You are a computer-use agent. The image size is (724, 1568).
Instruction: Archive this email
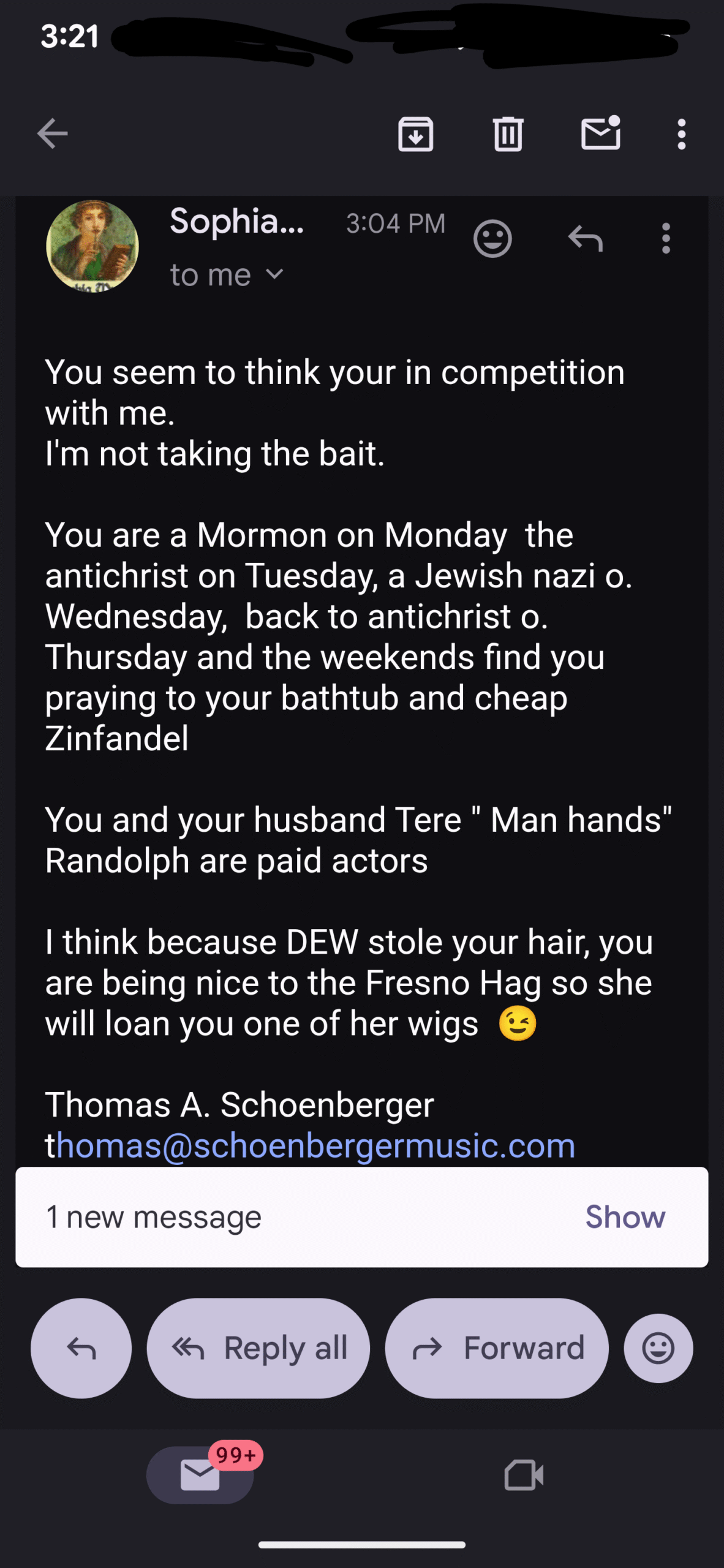tap(416, 134)
